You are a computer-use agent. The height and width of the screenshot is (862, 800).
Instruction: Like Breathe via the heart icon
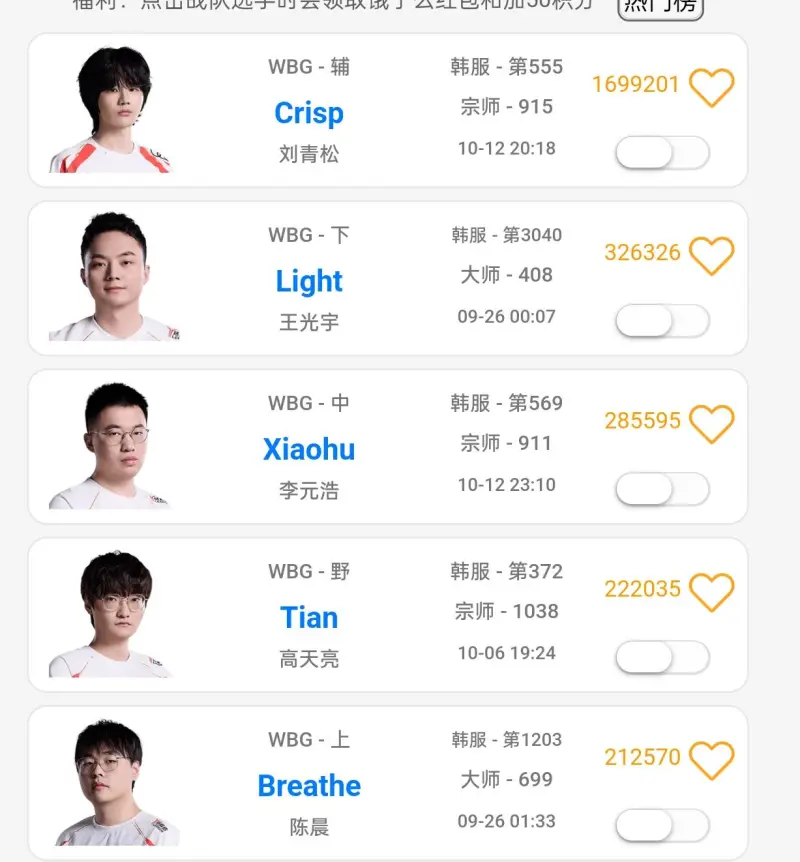tap(712, 759)
